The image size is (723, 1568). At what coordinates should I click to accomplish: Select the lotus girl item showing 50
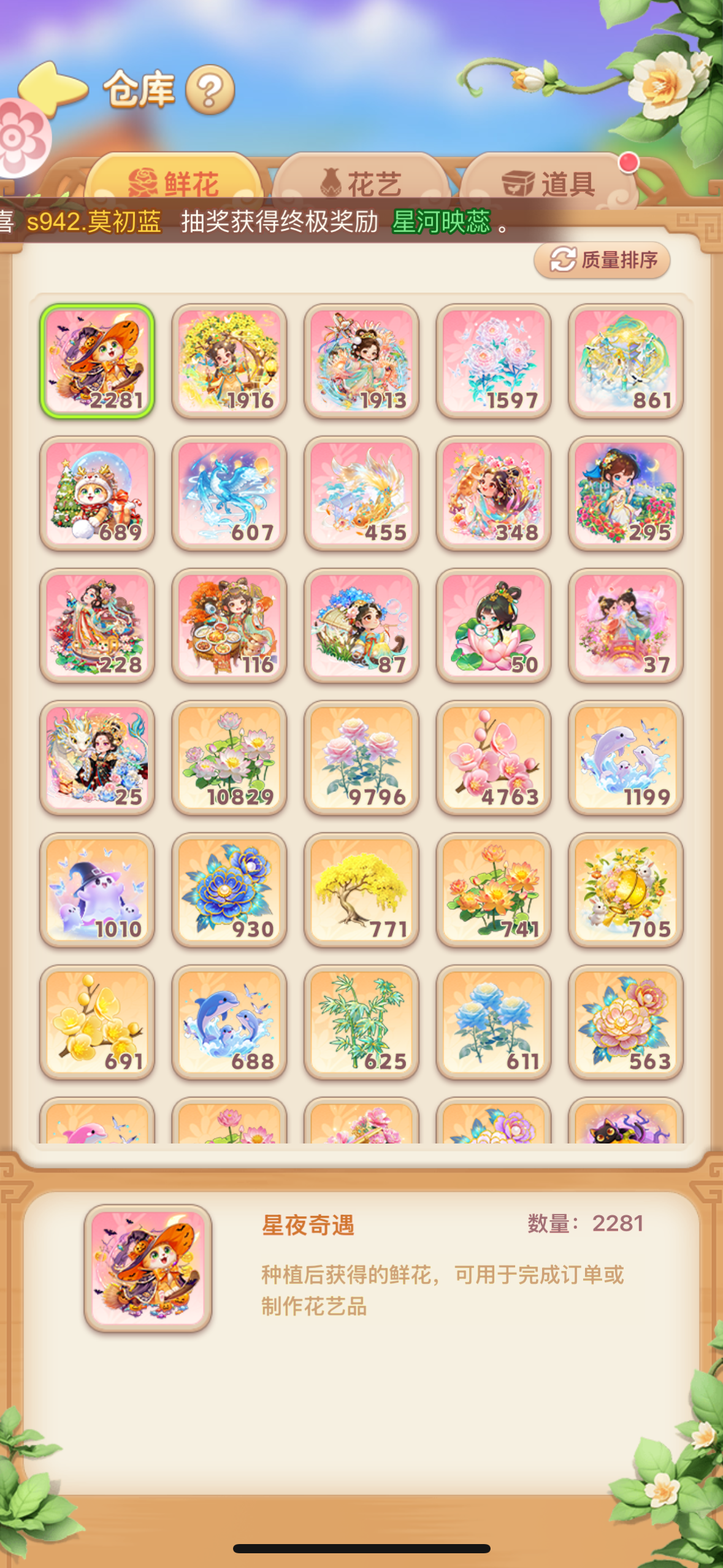(x=494, y=626)
